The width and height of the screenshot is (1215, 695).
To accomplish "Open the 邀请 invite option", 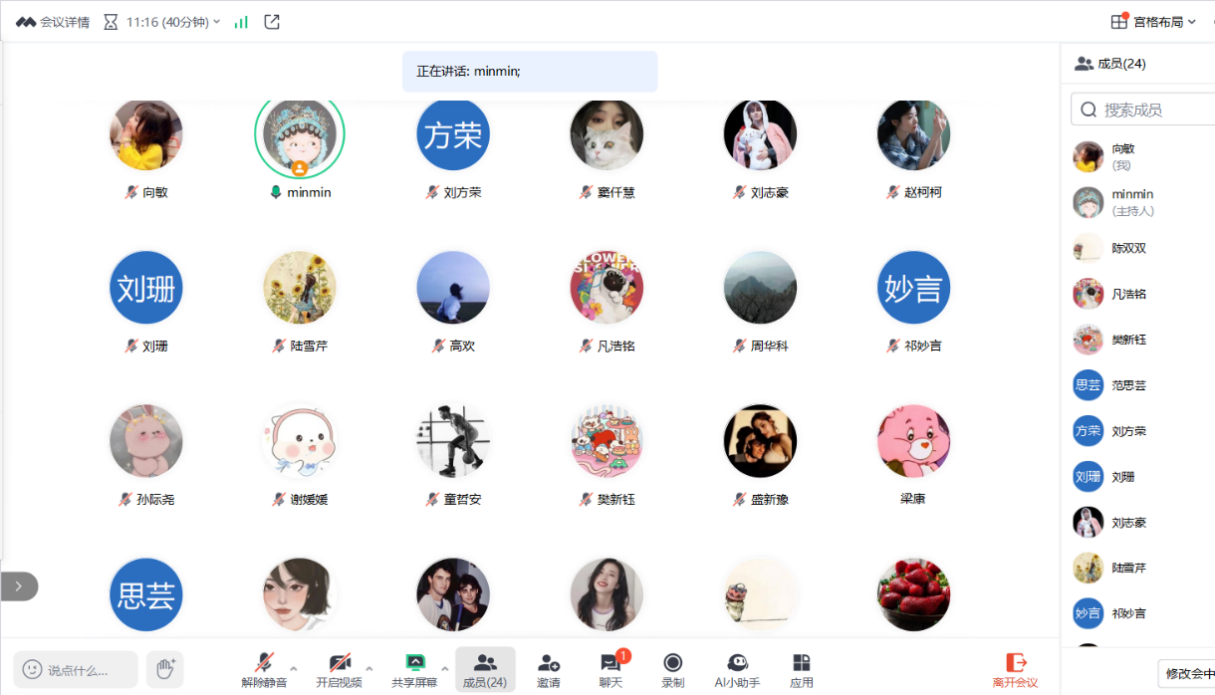I will click(x=548, y=669).
